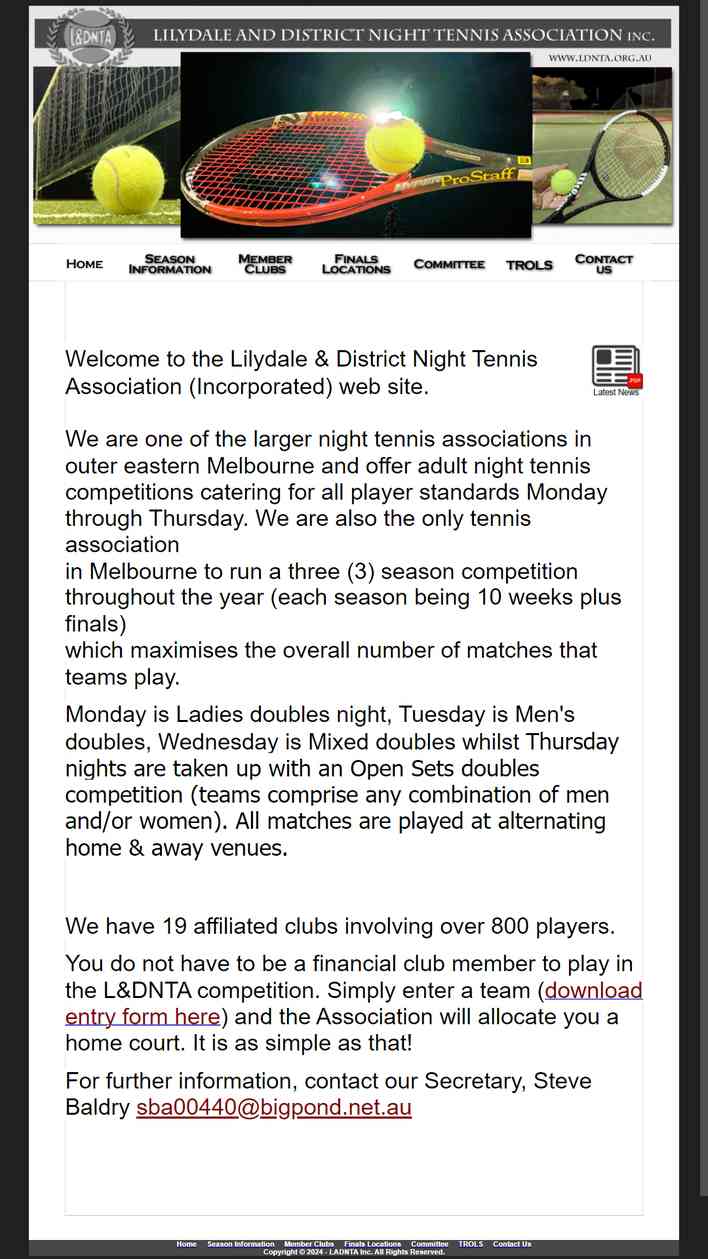Image resolution: width=708 pixels, height=1259 pixels.
Task: Open the Home item in the top navigation
Action: point(84,264)
